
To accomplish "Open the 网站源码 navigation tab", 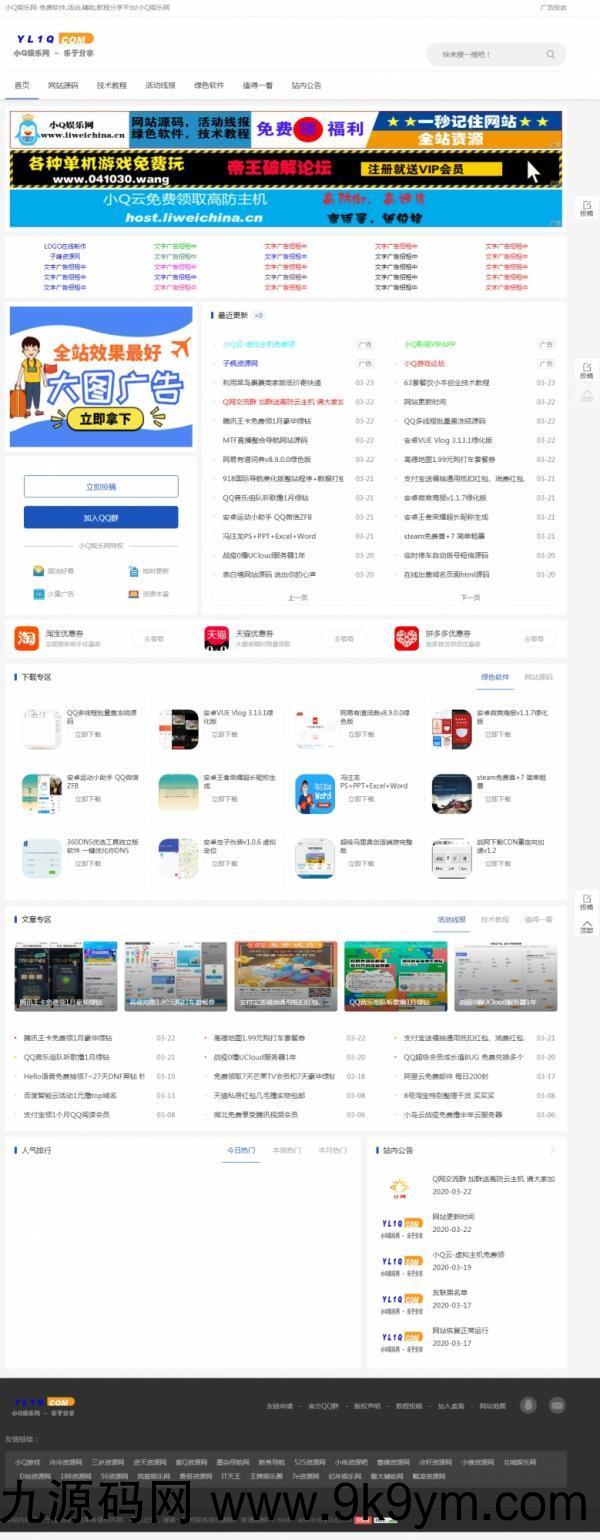I will click(63, 86).
